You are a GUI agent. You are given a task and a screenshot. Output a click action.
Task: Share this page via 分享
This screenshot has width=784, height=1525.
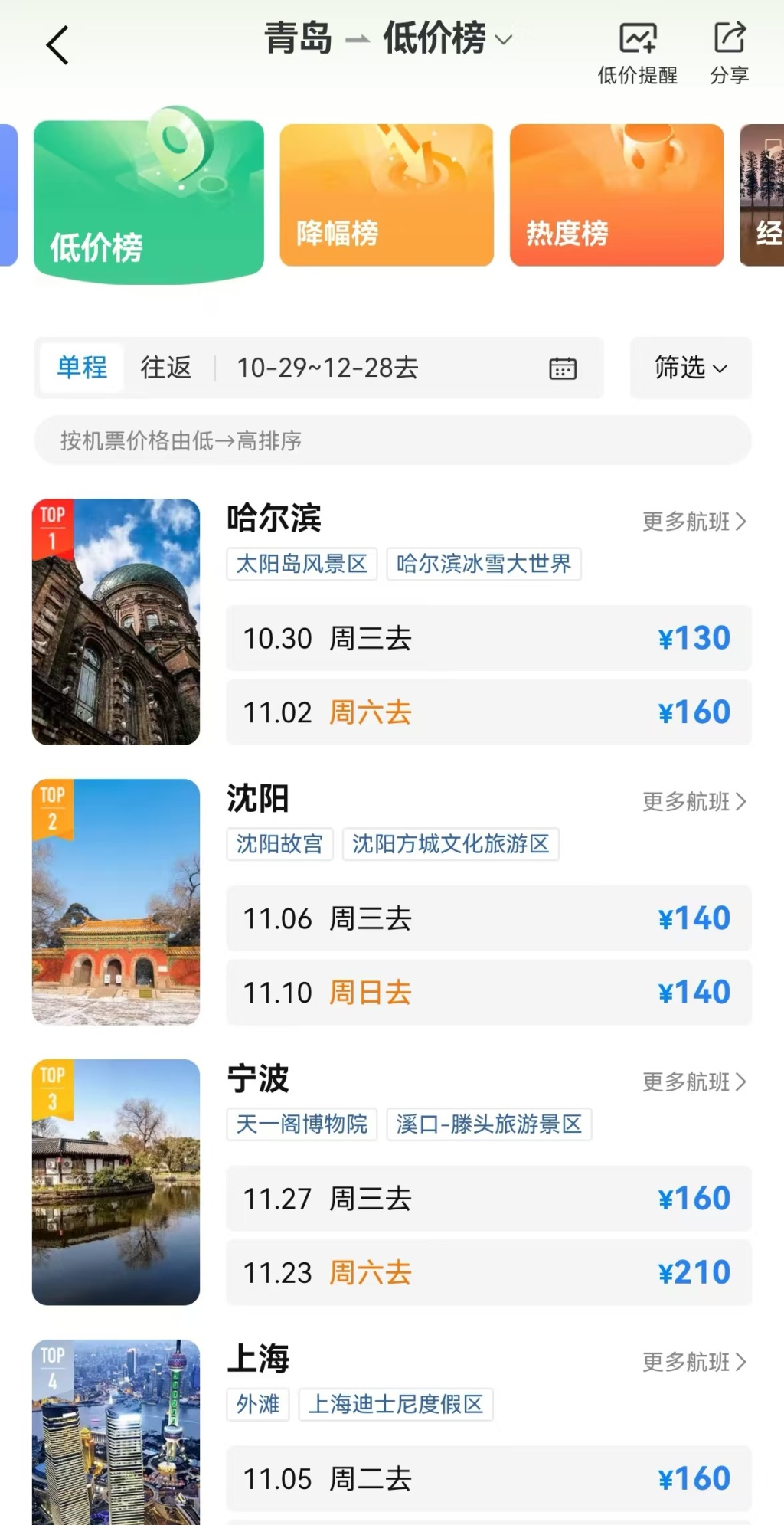coord(729,54)
